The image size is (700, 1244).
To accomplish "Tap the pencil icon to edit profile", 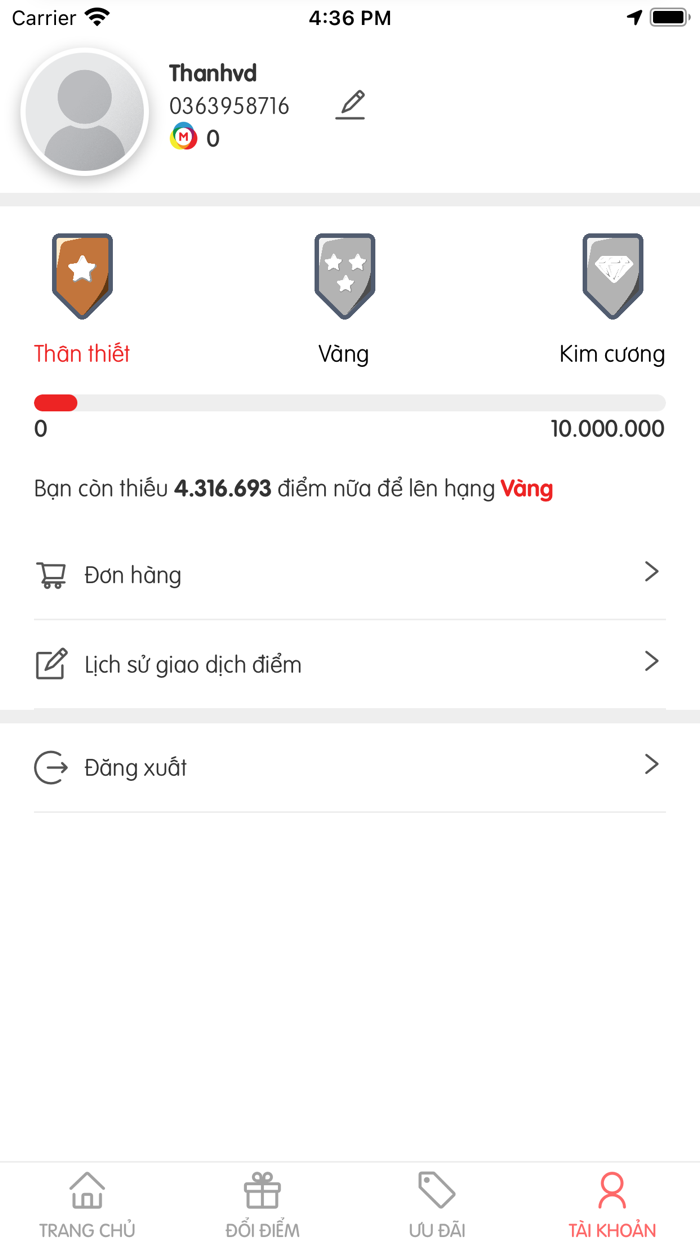I will tap(350, 105).
